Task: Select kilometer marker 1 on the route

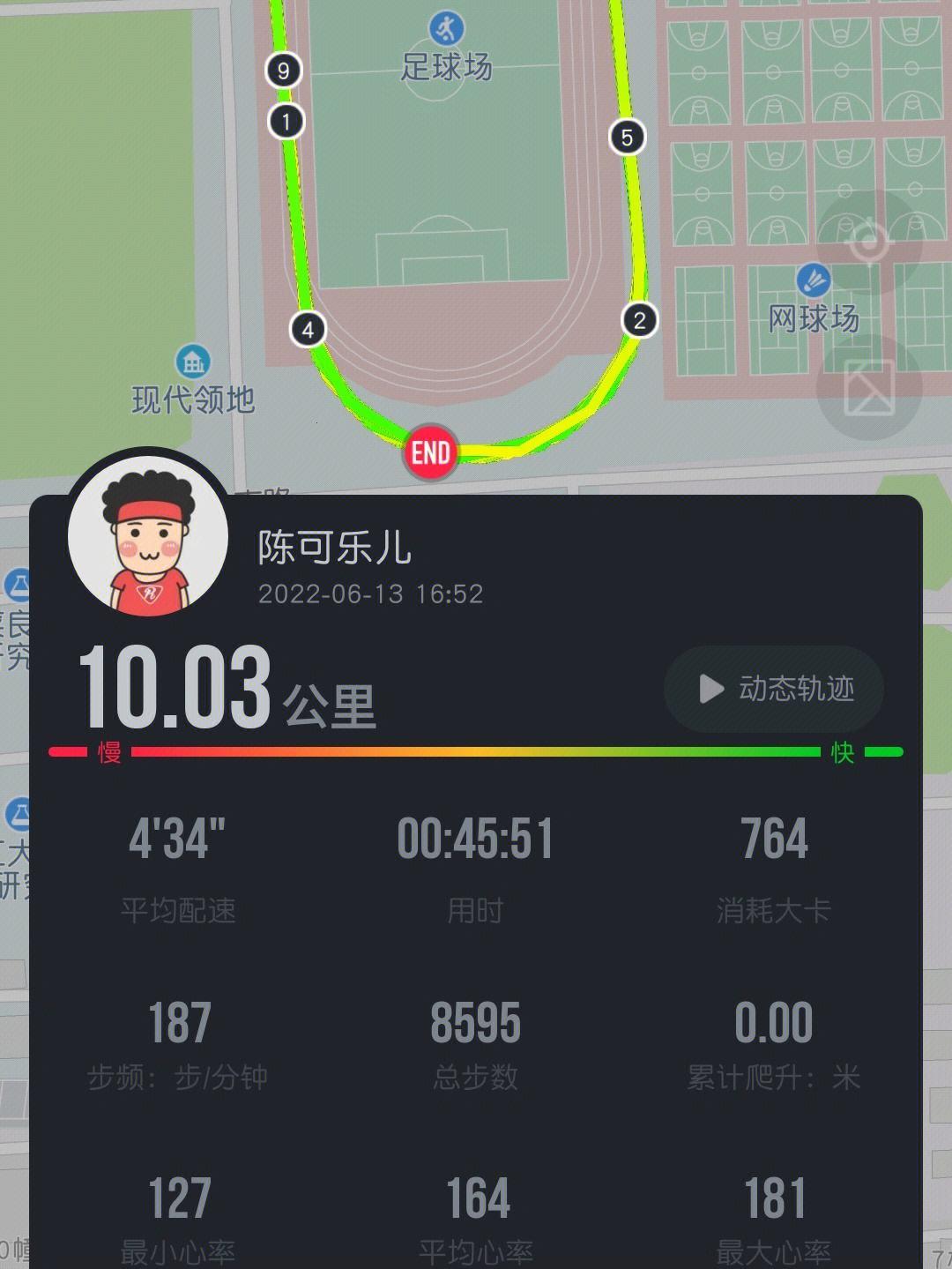Action: (x=286, y=121)
